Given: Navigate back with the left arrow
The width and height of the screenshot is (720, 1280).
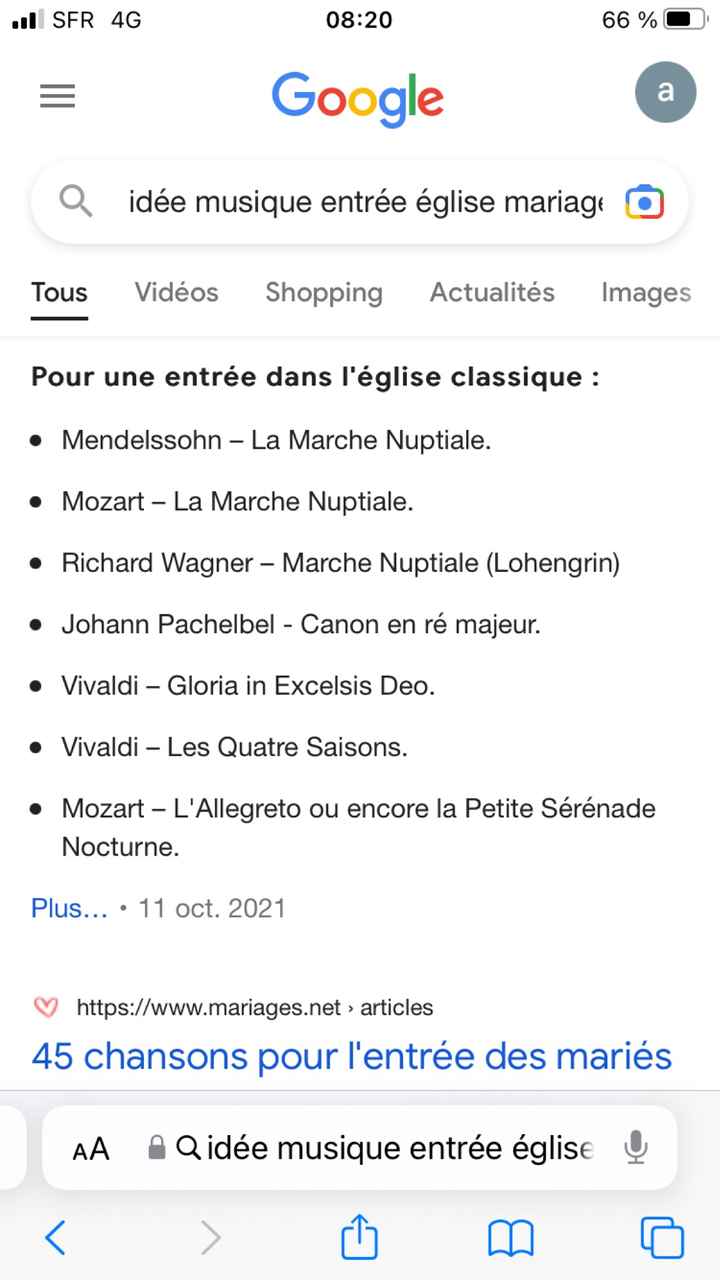Looking at the screenshot, I should click(x=55, y=1238).
